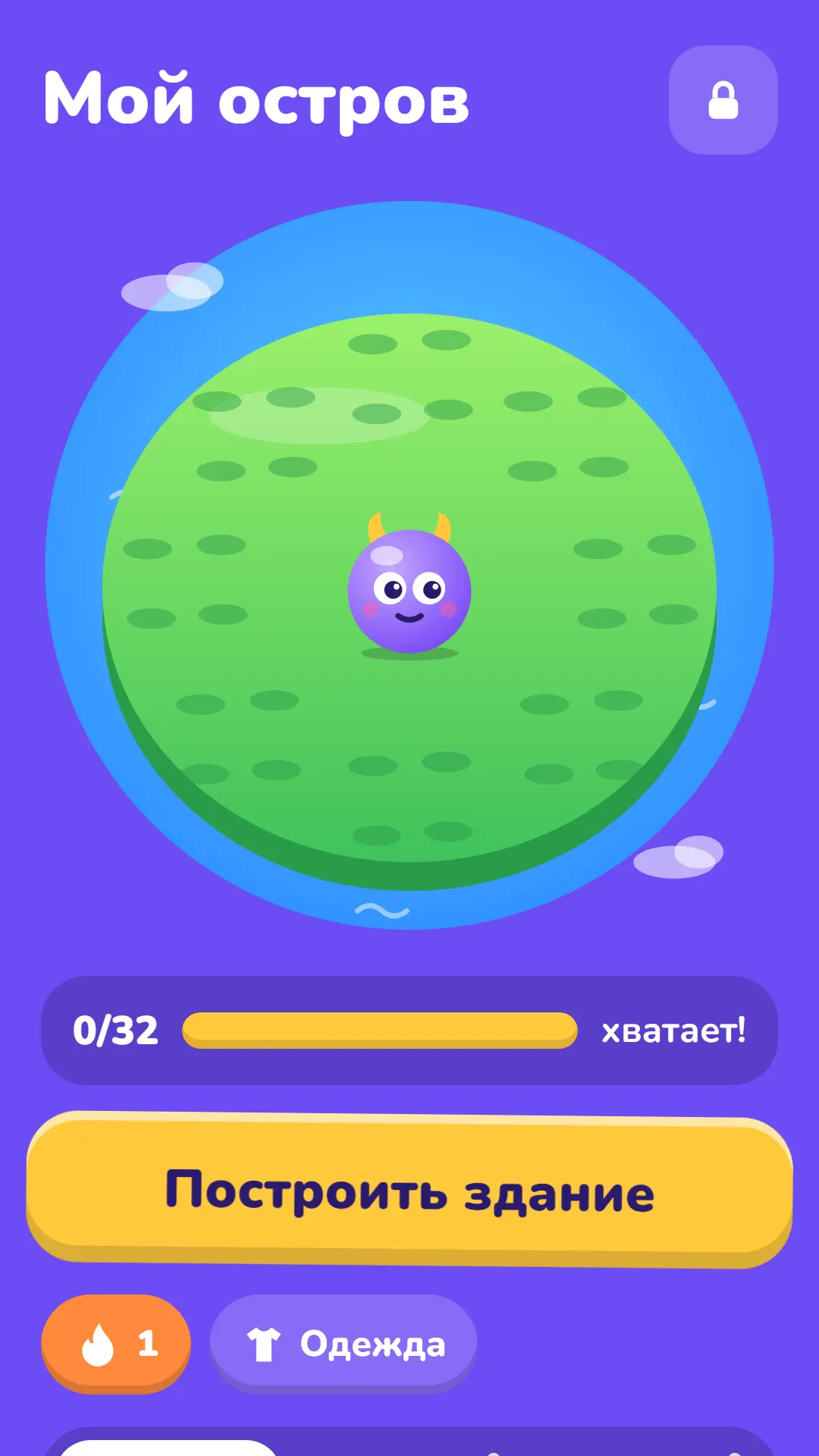Open the "Одежда" clothing section
Screen dimensions: 819x1456
(344, 1344)
